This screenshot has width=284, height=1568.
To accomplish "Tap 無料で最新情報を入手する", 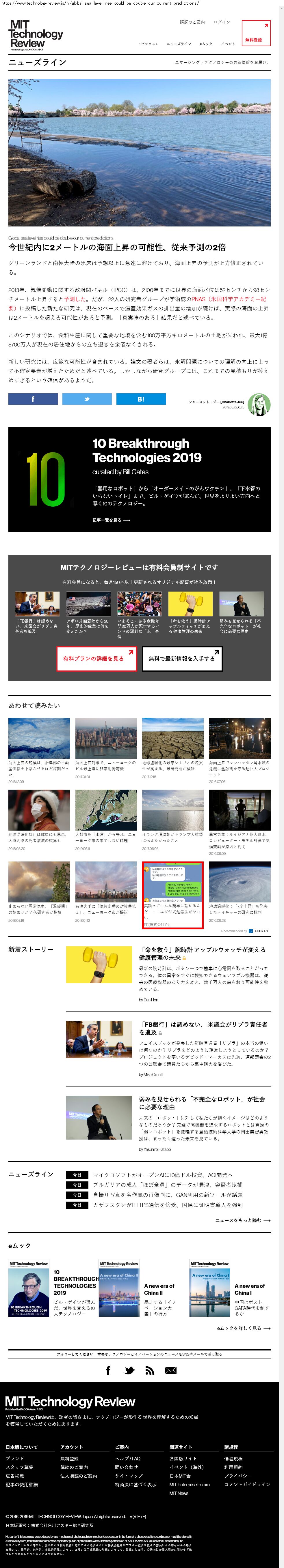I will (x=182, y=658).
